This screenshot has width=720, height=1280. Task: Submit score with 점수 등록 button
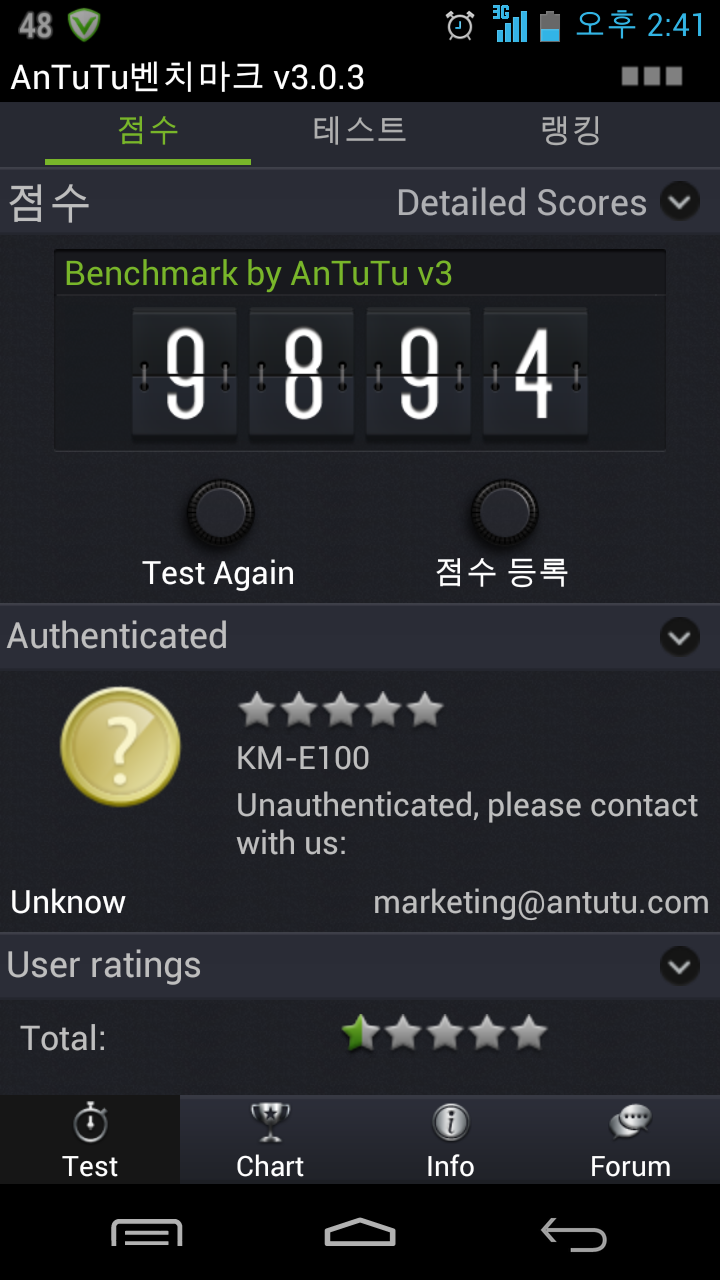(504, 513)
